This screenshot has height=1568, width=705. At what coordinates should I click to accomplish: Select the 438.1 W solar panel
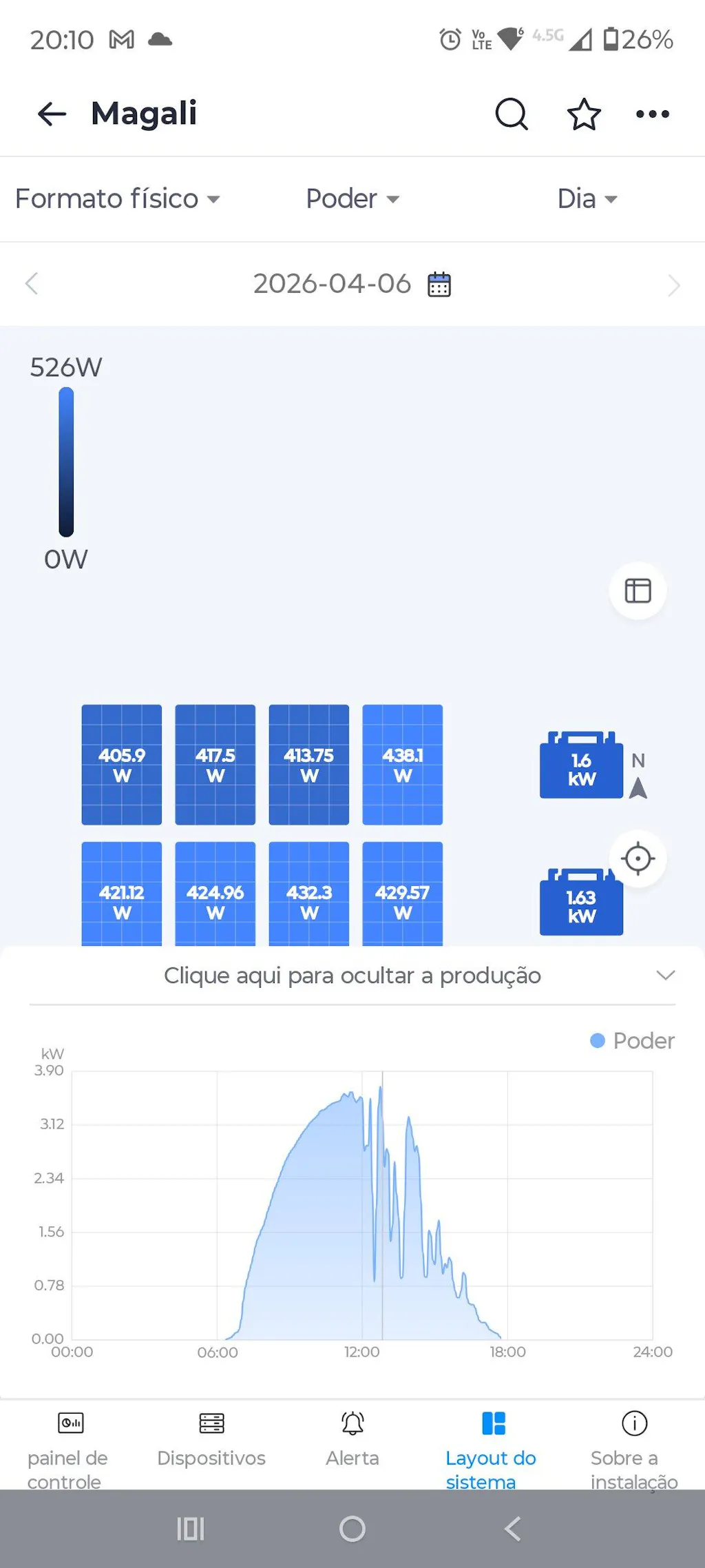(402, 765)
